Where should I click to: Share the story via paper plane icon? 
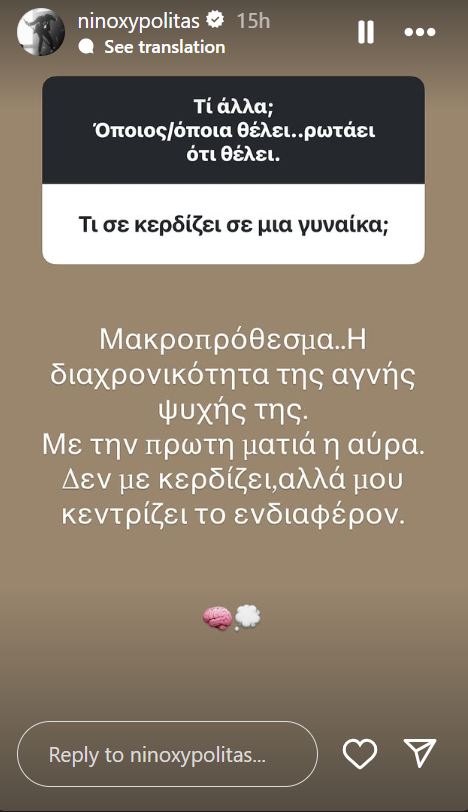click(x=420, y=753)
